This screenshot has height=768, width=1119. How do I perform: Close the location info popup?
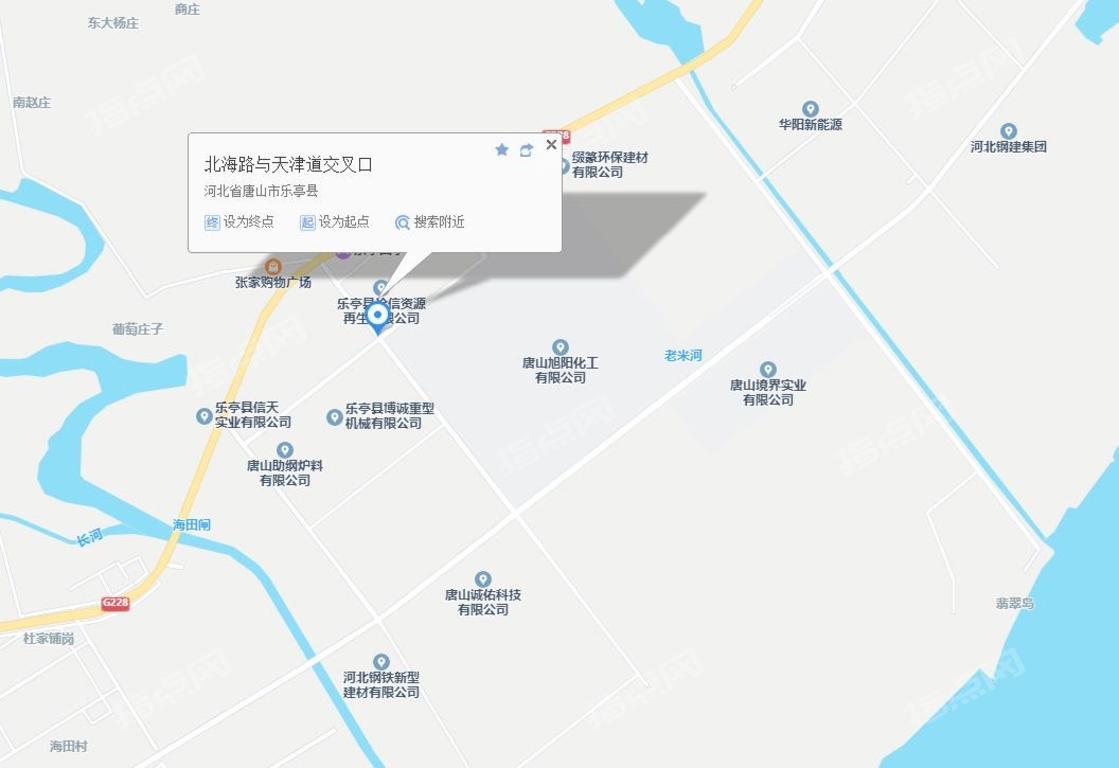coord(551,145)
